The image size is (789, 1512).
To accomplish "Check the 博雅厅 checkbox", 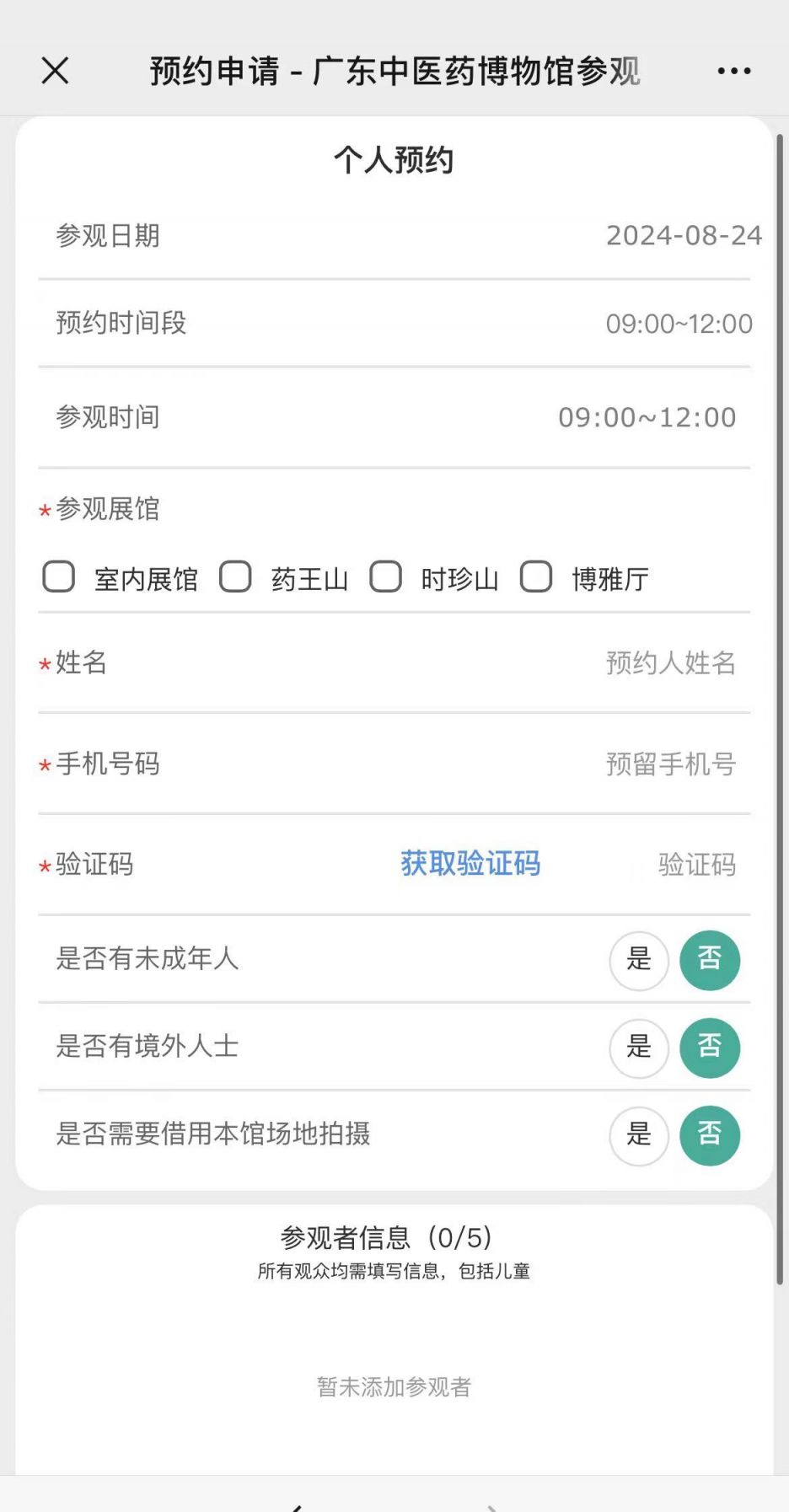I will coord(536,577).
